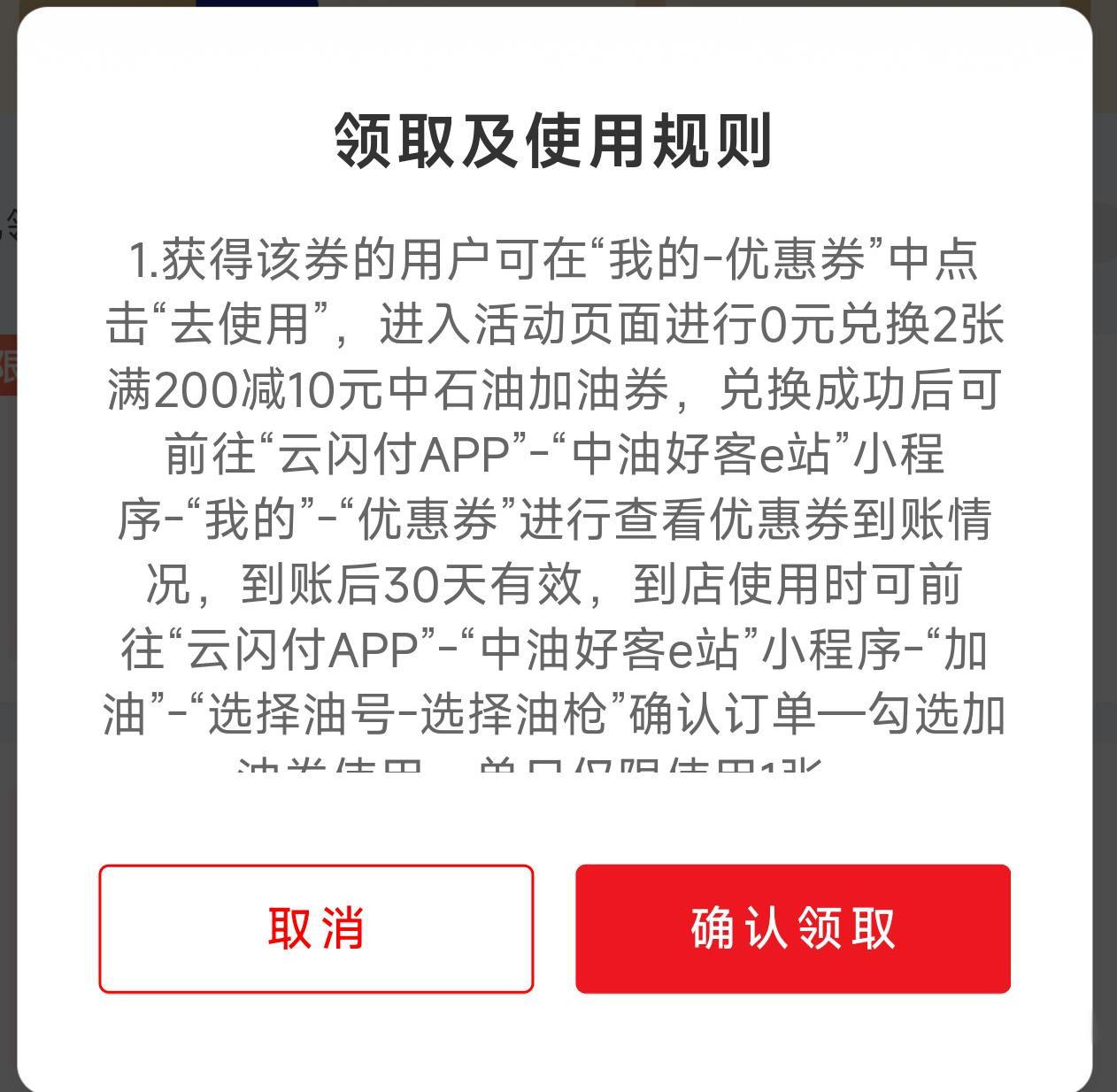Confirm with the 确认领取 button
Screen dimensions: 1117x1092
pyautogui.click(x=792, y=928)
